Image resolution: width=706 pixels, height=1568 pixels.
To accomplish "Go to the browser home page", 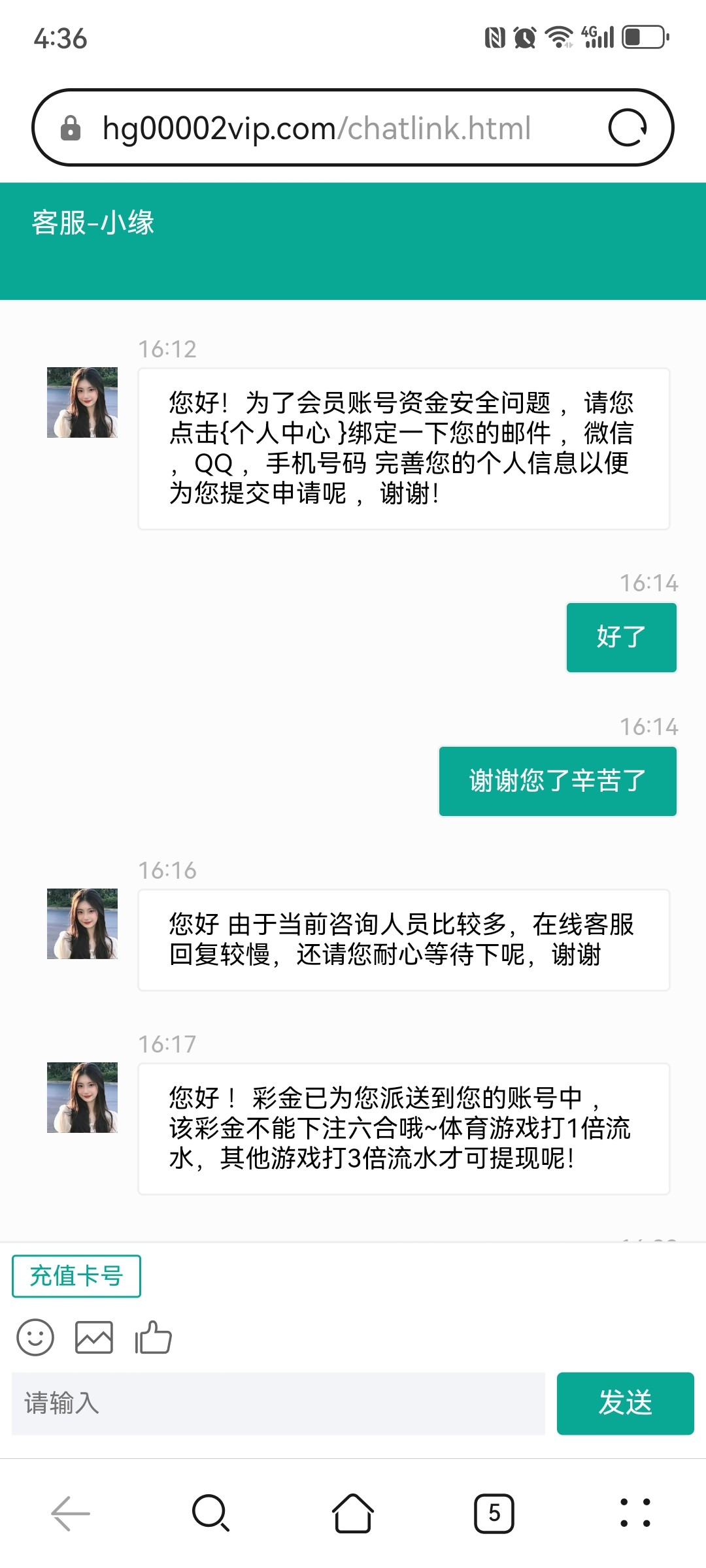I will [x=353, y=1513].
